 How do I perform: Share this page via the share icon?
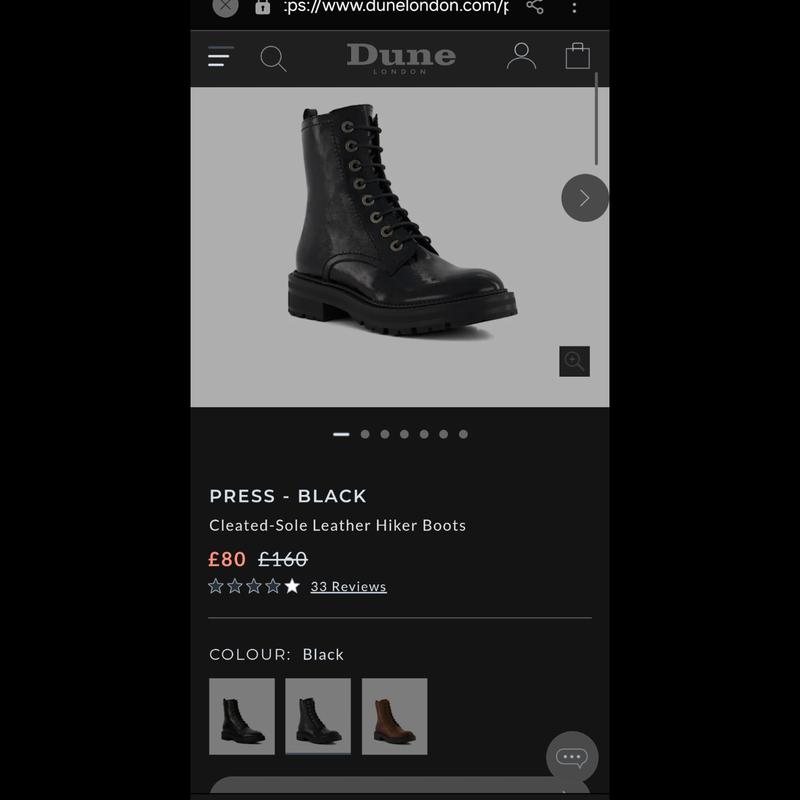pos(535,6)
